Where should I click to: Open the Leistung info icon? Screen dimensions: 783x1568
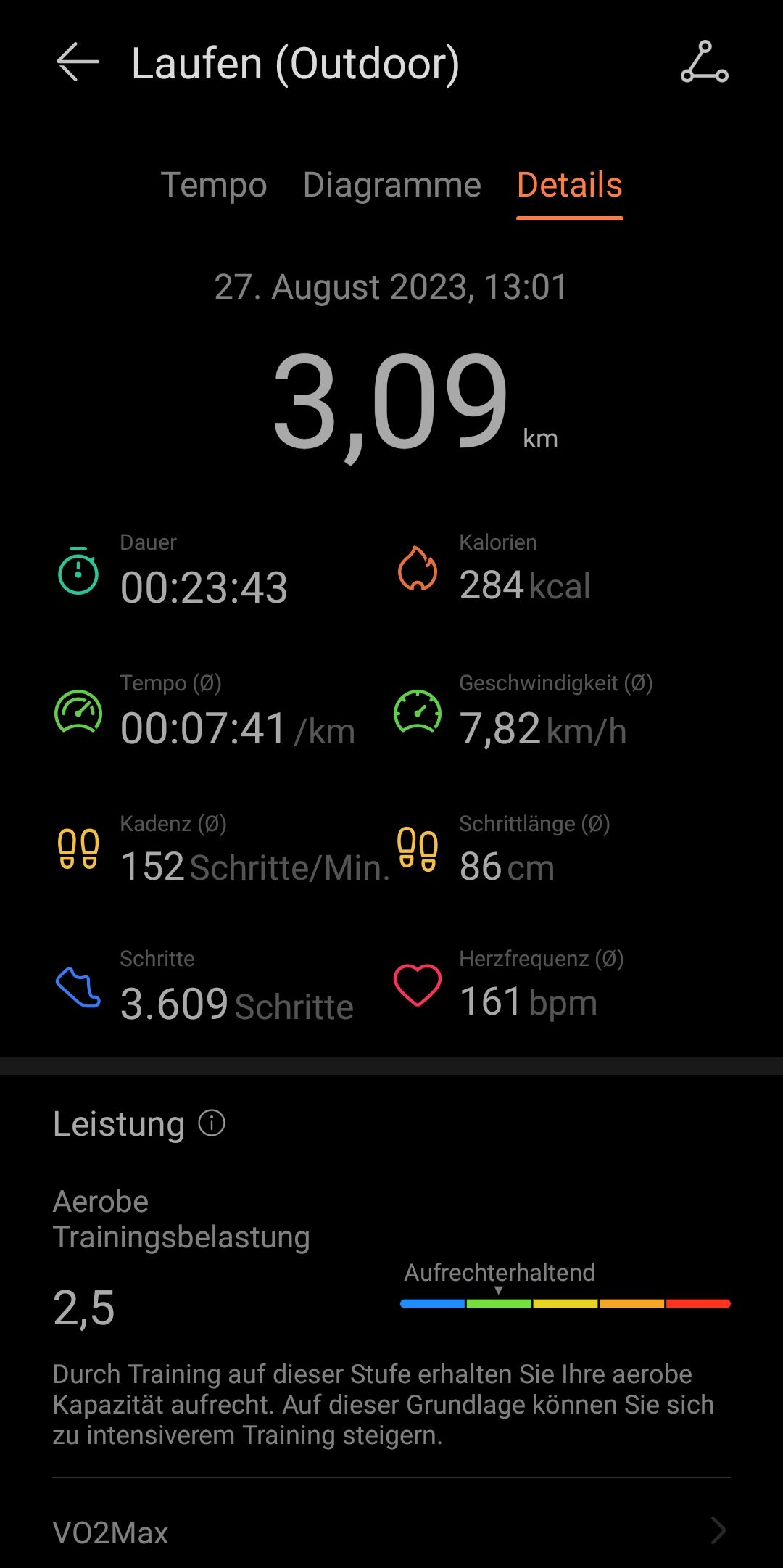(x=212, y=1123)
